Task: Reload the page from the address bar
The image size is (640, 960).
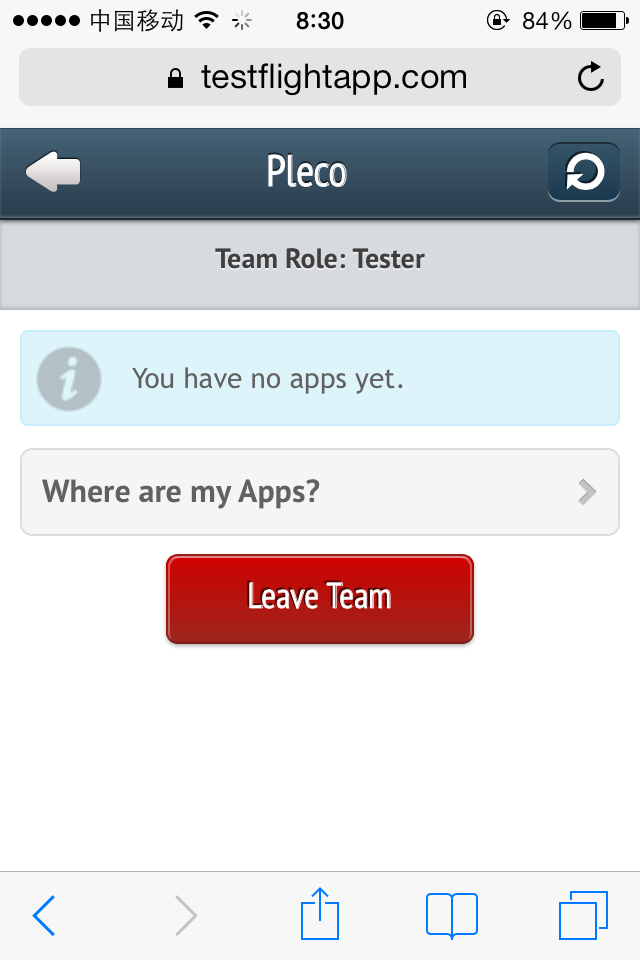Action: [x=590, y=77]
